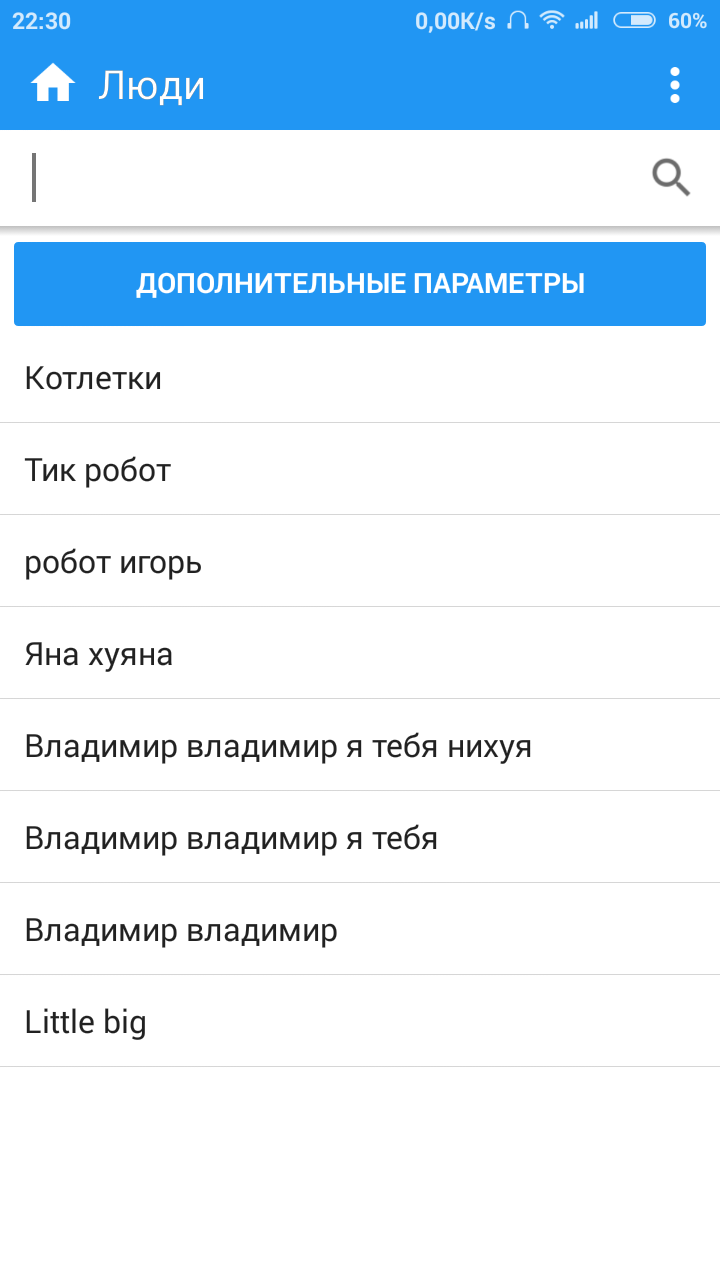Viewport: 720px width, 1280px height.
Task: Focus the people search text field
Action: click(x=330, y=178)
